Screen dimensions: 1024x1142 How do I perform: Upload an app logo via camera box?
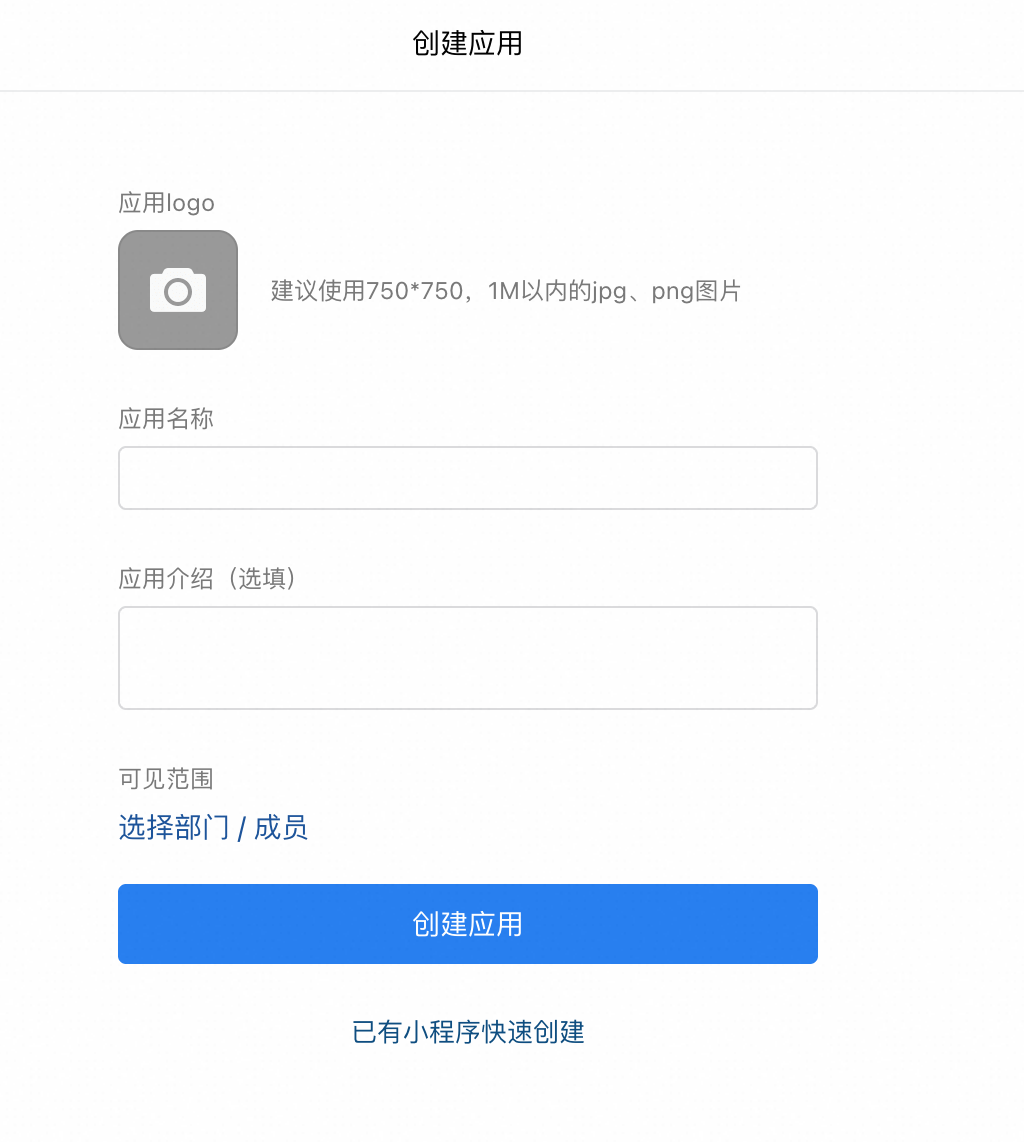[178, 290]
